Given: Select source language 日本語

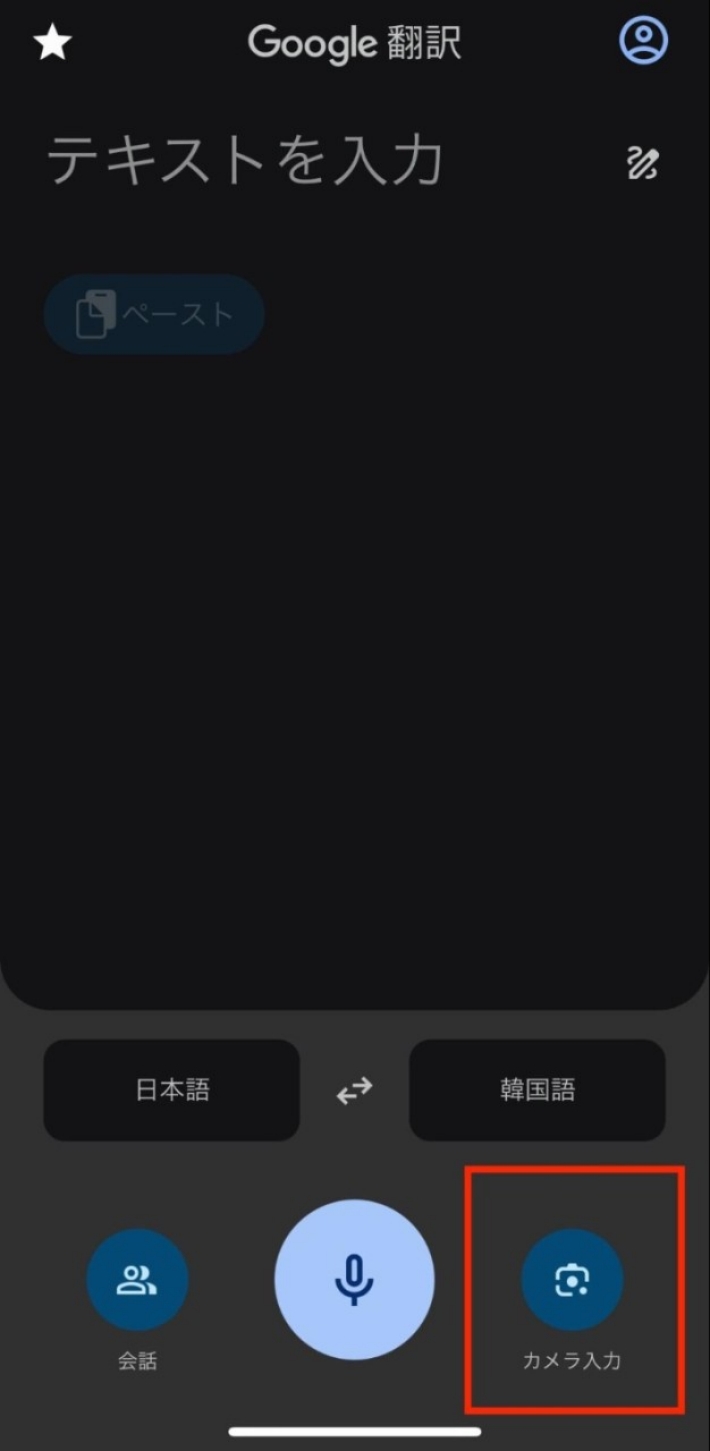Looking at the screenshot, I should point(172,1090).
